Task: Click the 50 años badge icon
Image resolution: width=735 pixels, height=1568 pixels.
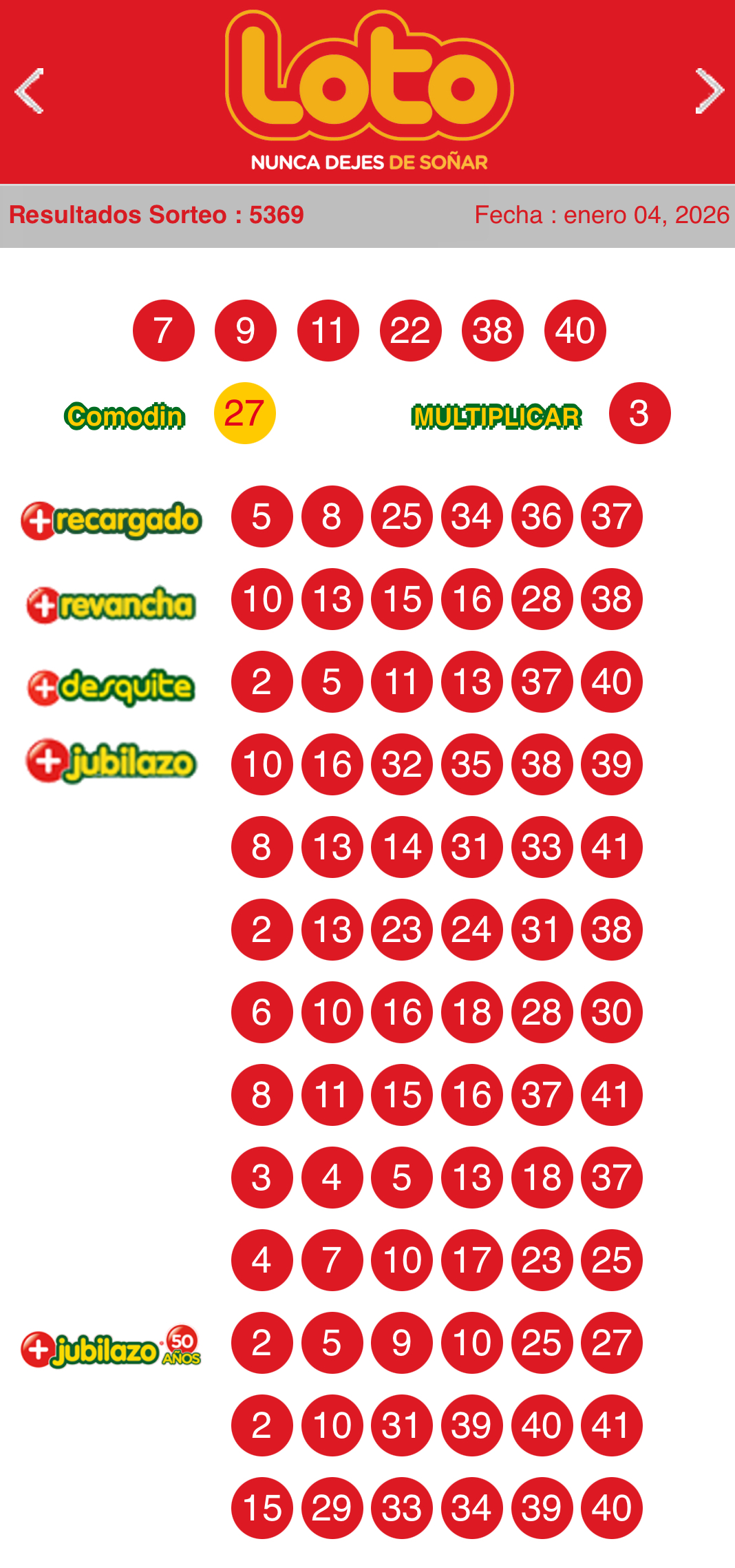Action: click(182, 1339)
